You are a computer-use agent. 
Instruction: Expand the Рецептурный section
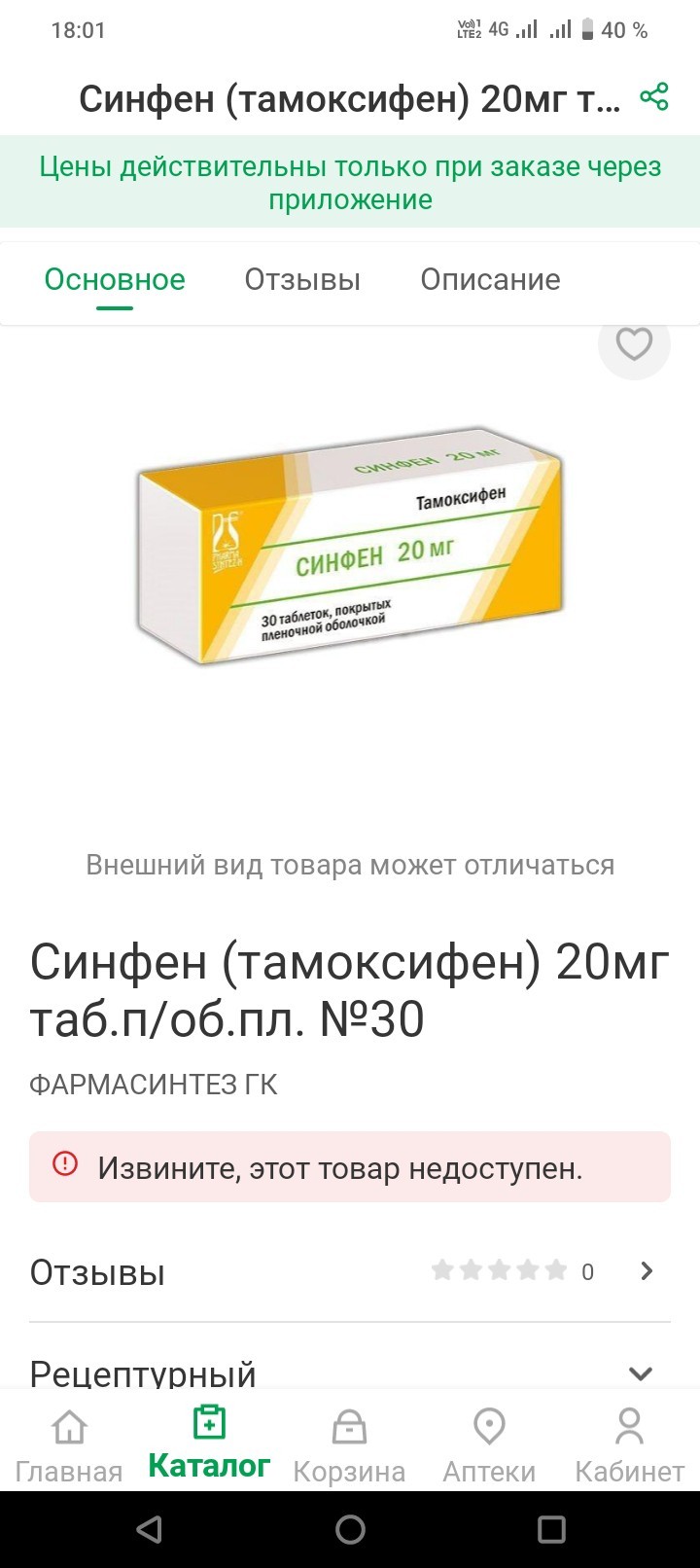point(640,1372)
